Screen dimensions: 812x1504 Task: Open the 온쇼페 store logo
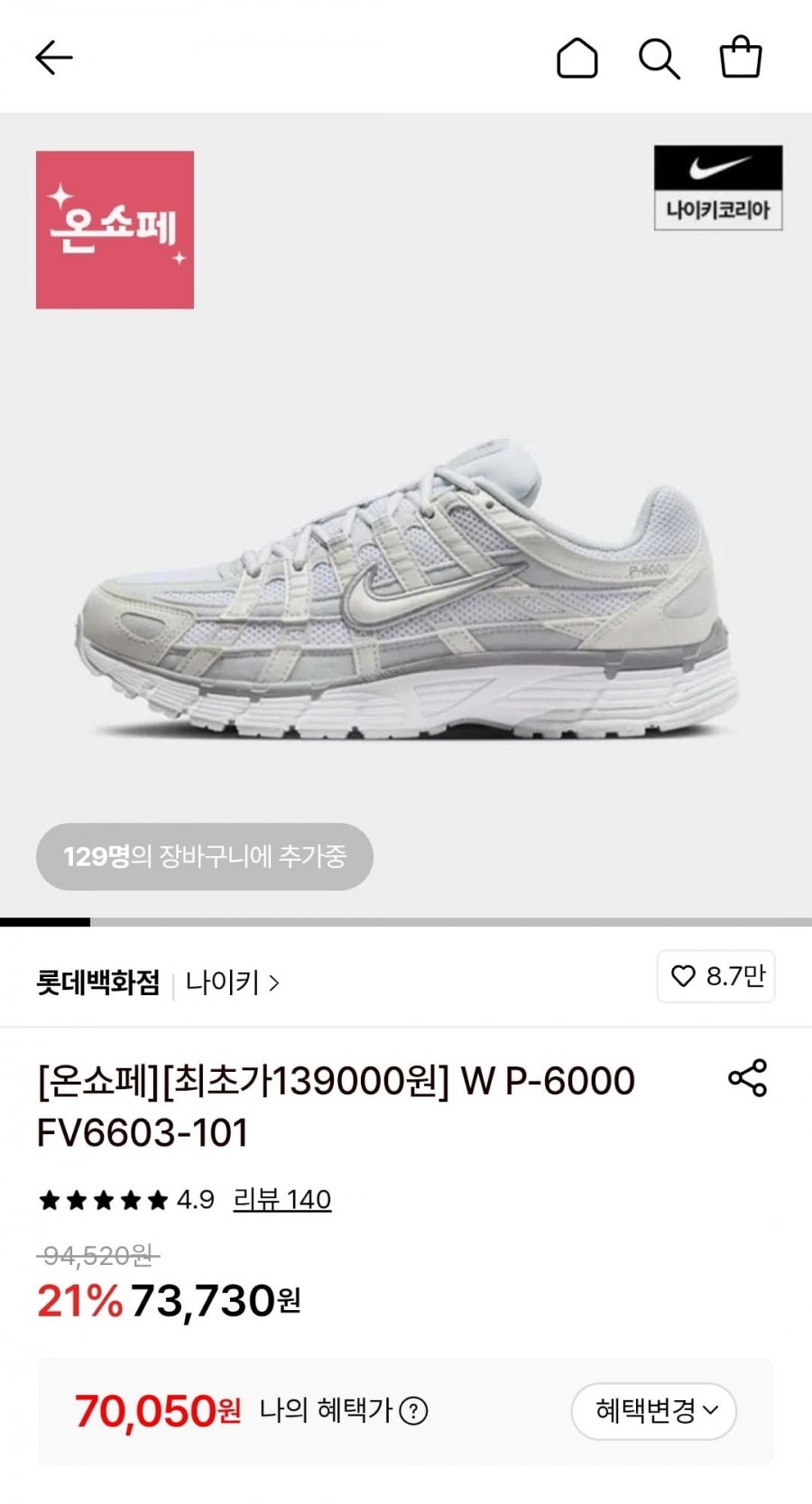tap(114, 226)
